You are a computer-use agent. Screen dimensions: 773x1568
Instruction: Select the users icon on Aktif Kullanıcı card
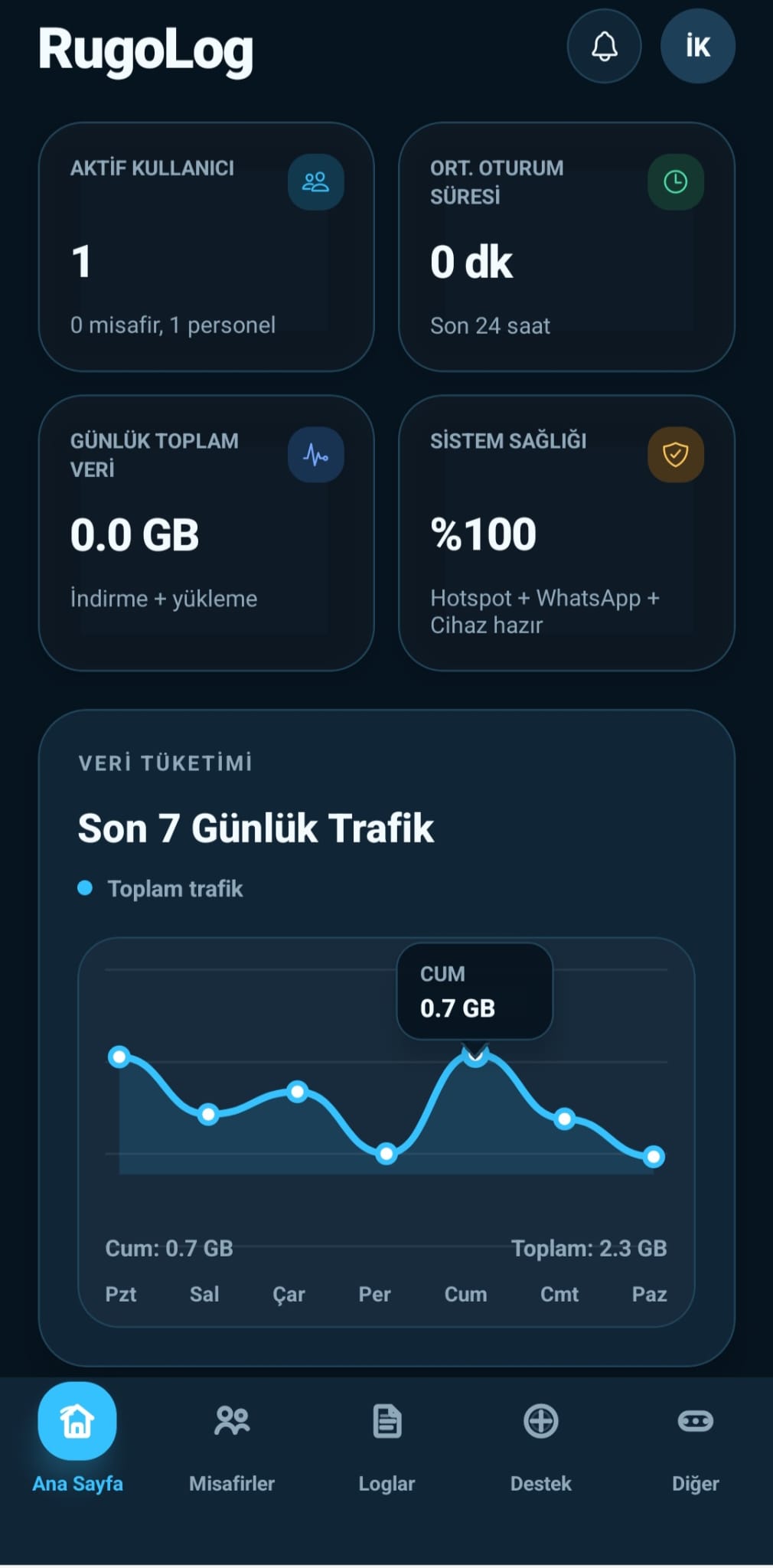point(315,181)
